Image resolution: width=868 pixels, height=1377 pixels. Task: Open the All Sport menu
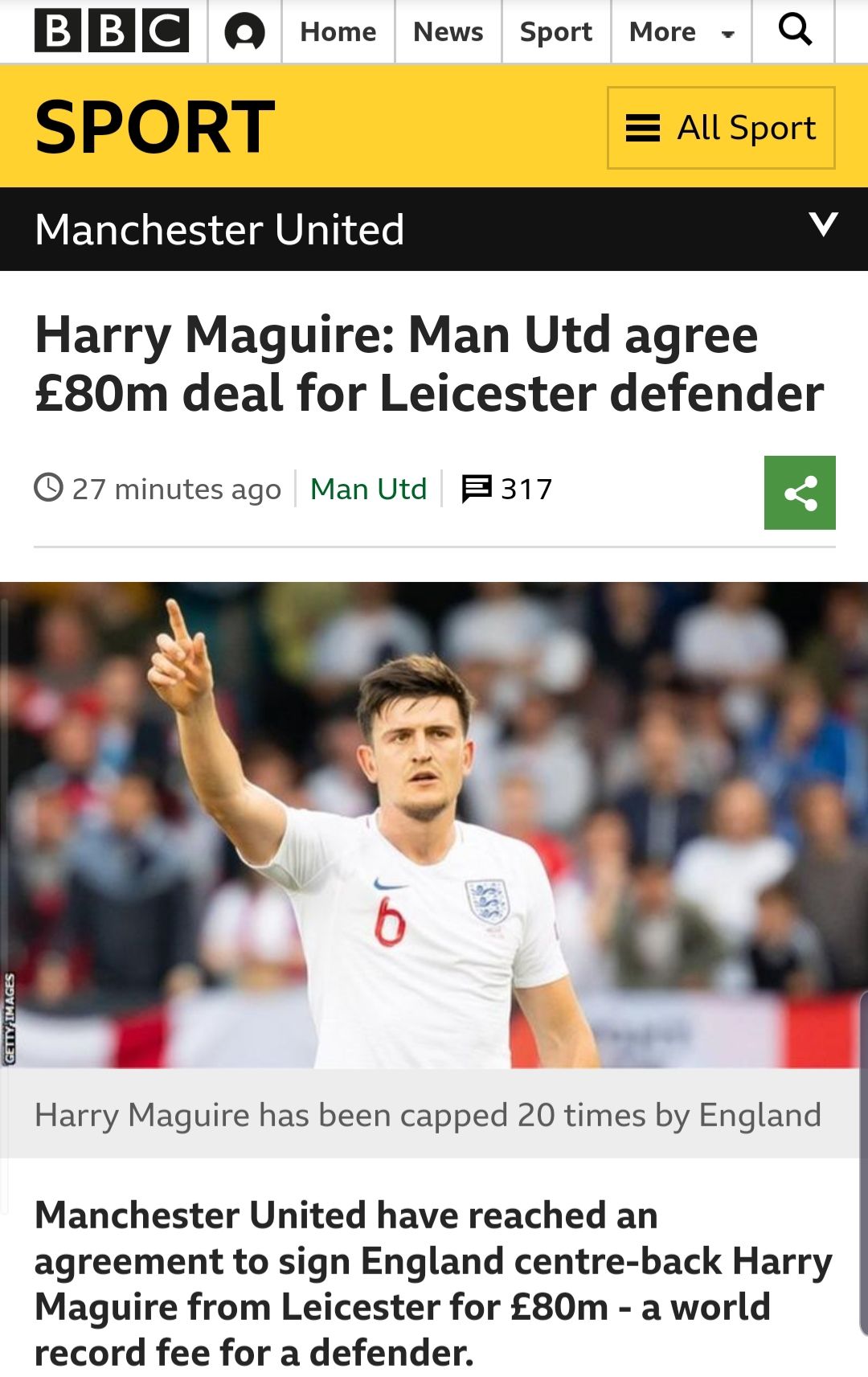point(721,128)
